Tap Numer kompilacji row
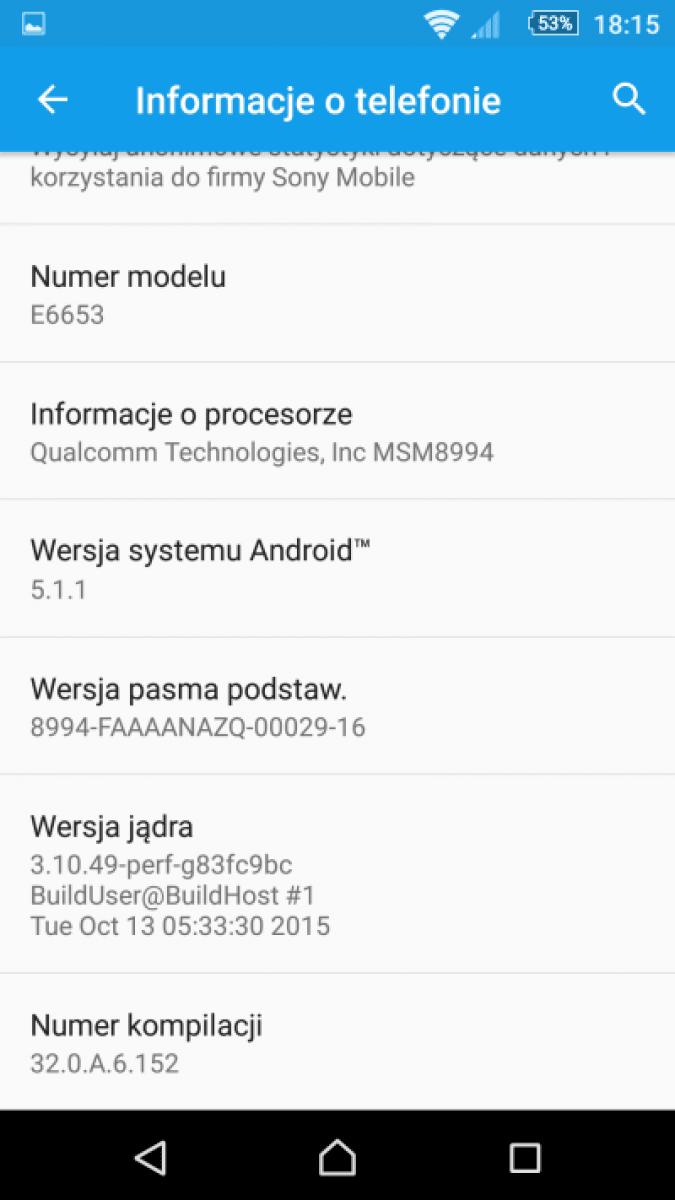Viewport: 675px width, 1200px height. point(337,1042)
